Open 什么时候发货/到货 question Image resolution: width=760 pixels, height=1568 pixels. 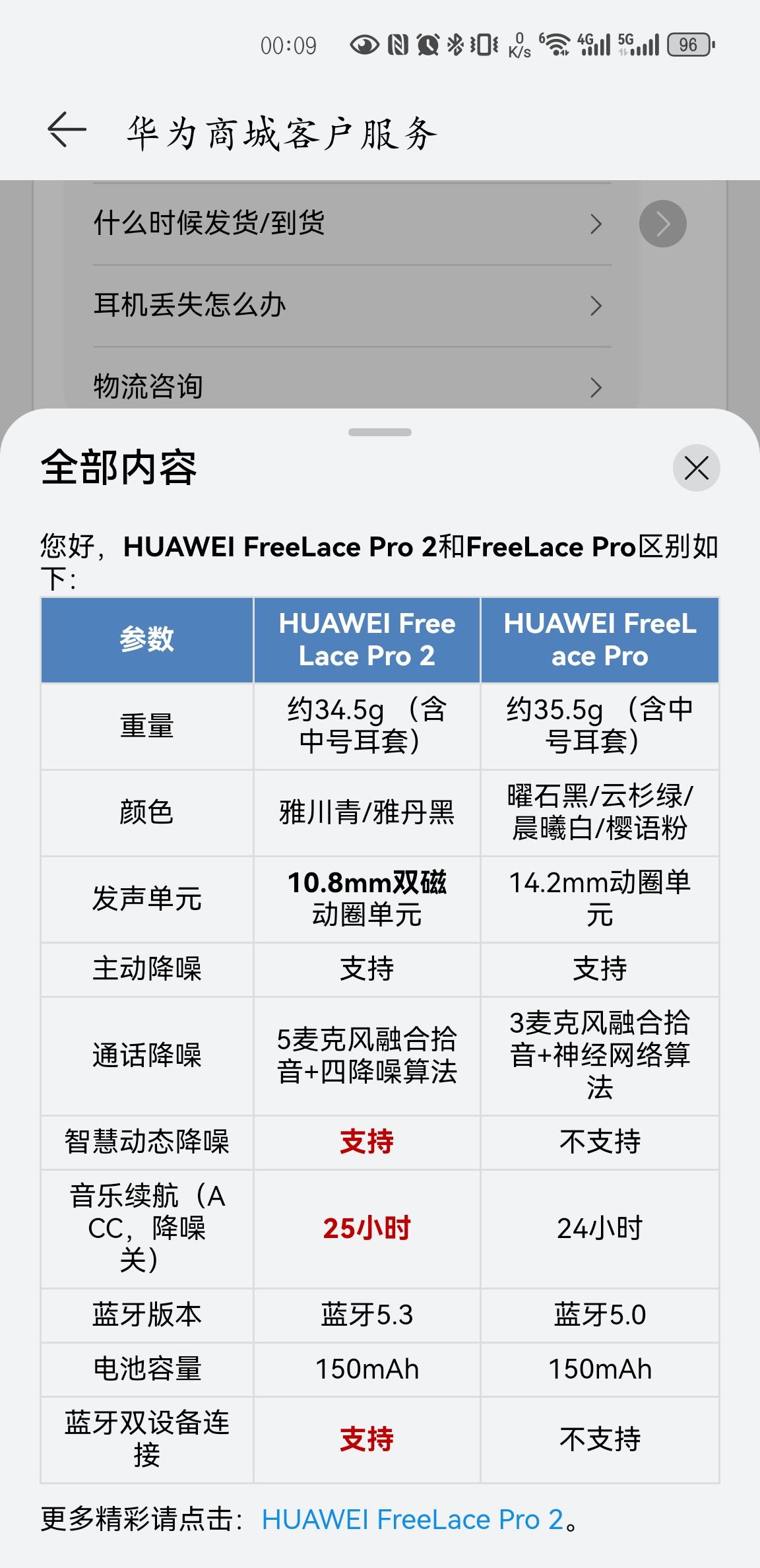[x=352, y=224]
